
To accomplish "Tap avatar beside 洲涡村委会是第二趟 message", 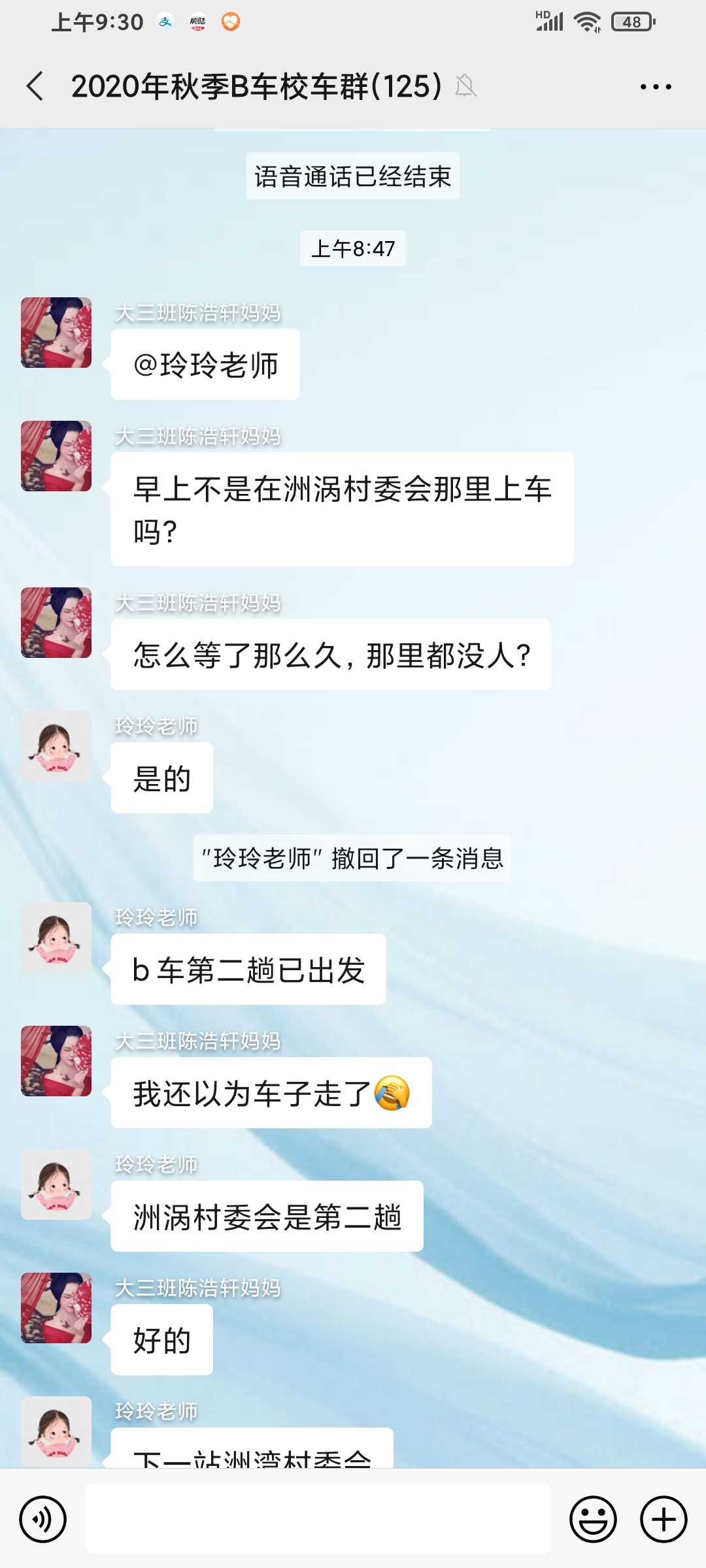I will (56, 1184).
